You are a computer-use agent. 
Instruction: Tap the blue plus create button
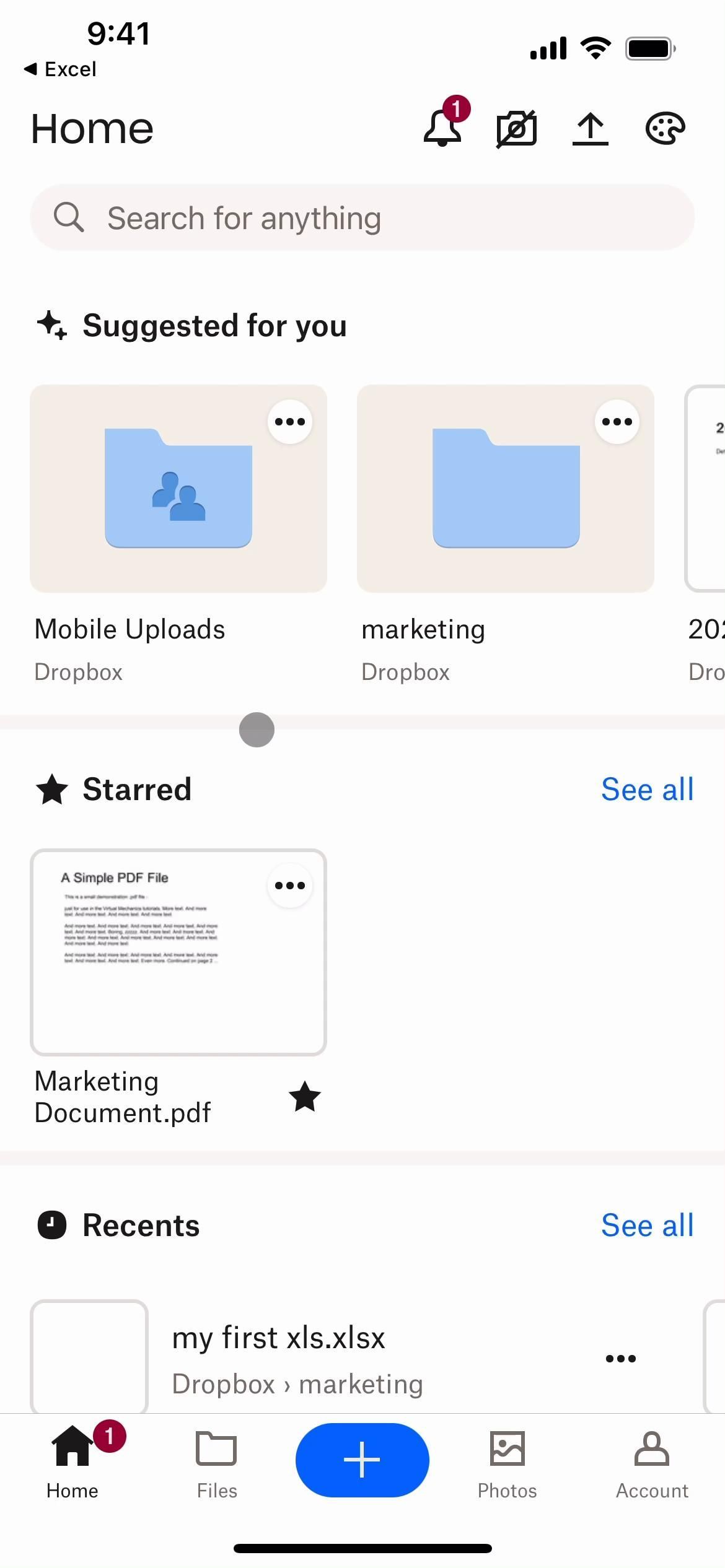(x=362, y=1460)
